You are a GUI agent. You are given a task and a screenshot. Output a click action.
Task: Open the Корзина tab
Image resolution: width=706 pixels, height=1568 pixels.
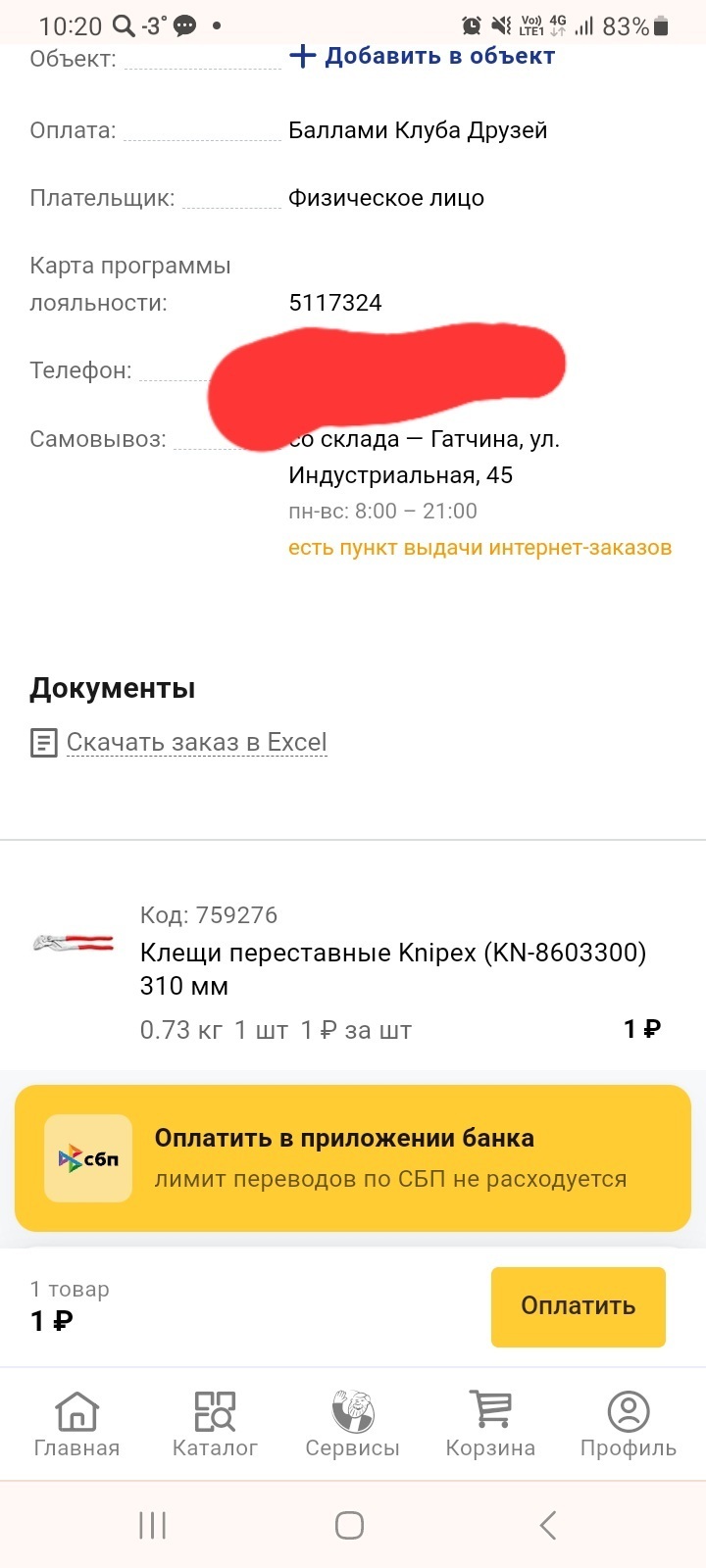(x=490, y=1425)
